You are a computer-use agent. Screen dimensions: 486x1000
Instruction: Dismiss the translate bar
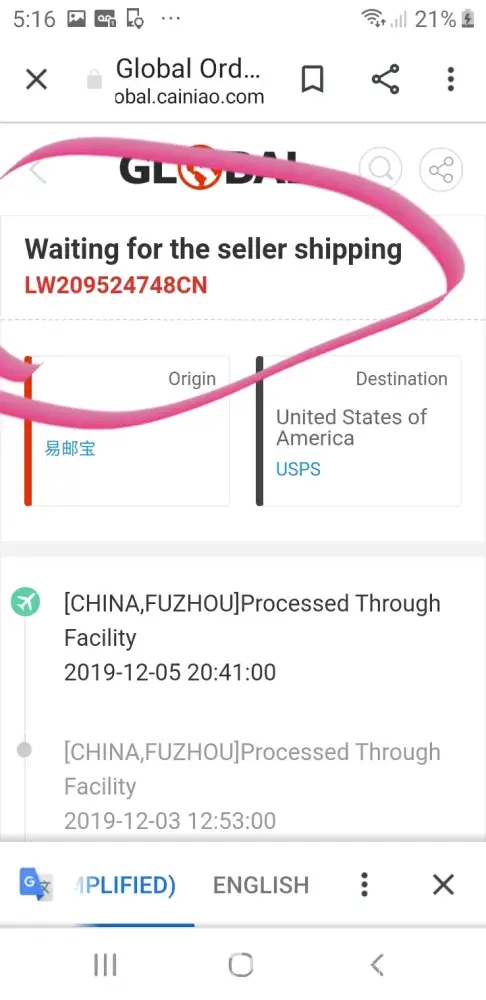click(x=443, y=885)
